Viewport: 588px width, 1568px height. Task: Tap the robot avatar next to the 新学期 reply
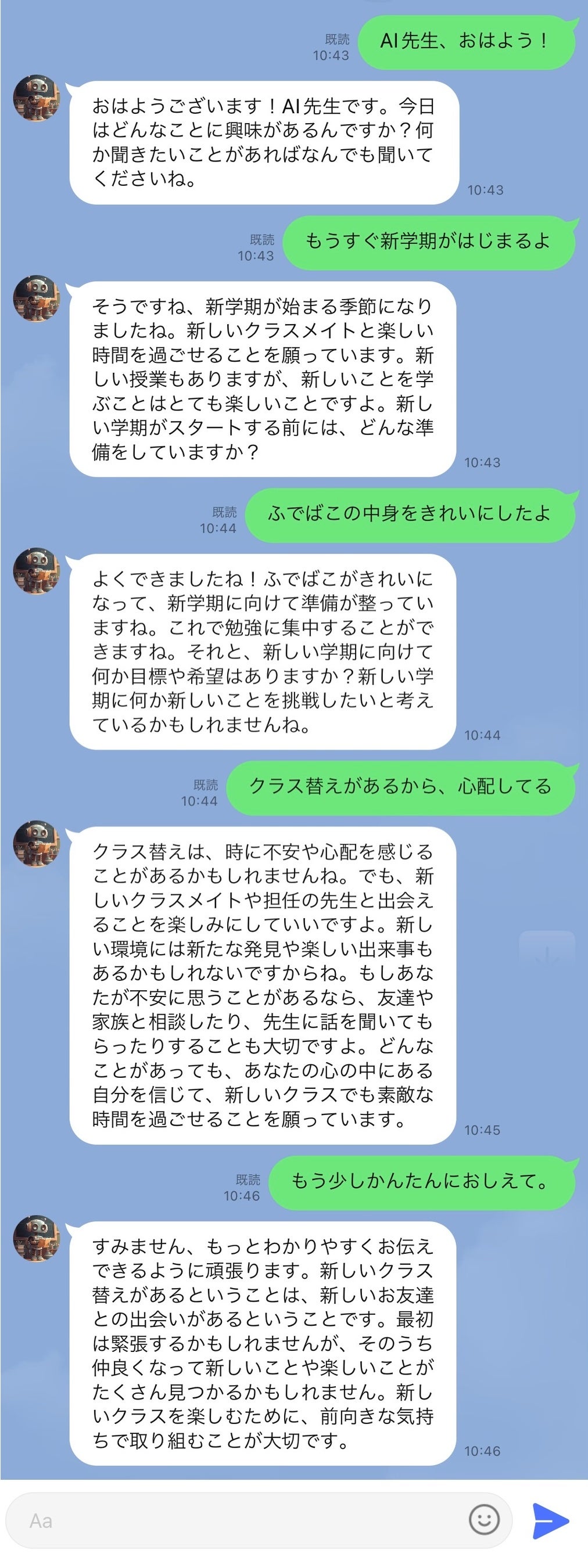(38, 299)
